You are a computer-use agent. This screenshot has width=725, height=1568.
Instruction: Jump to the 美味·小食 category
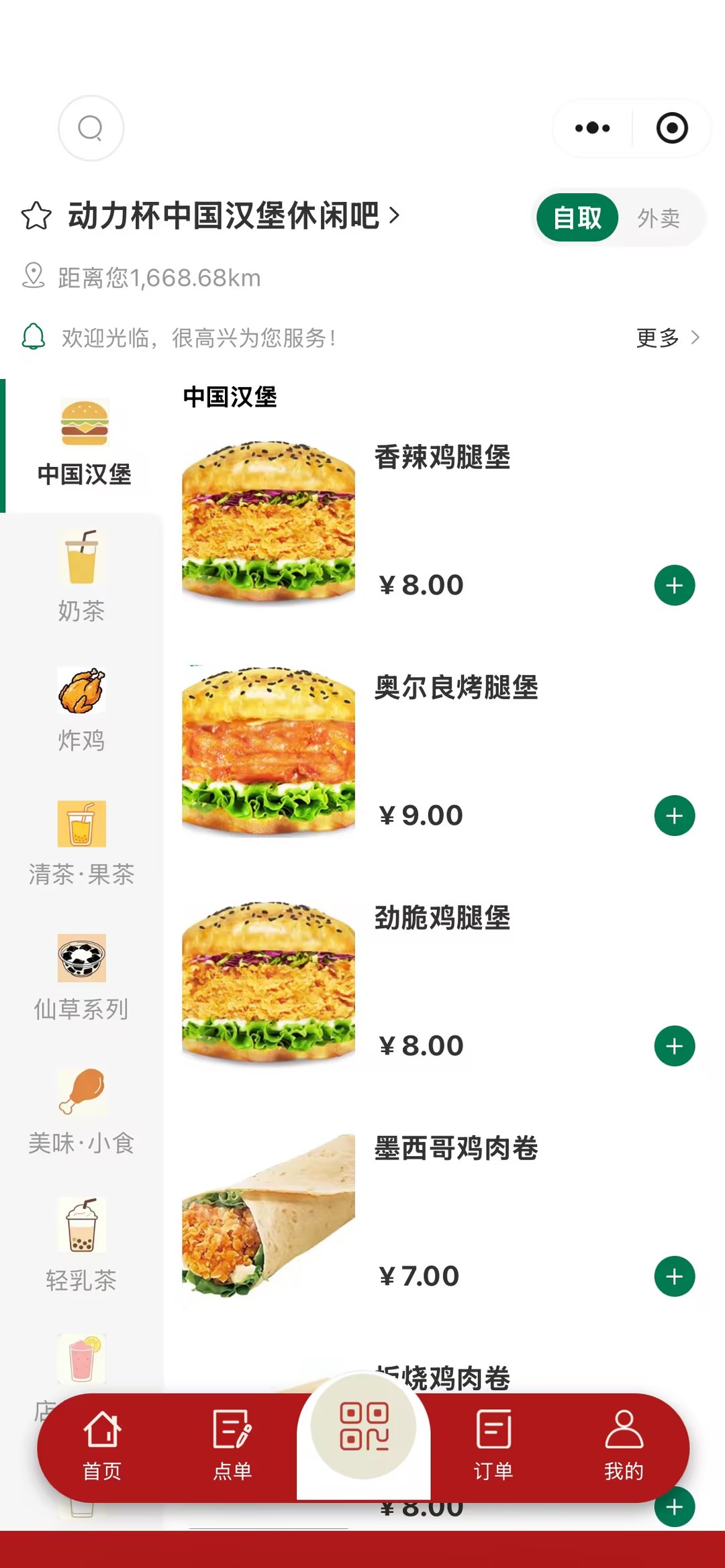click(81, 1111)
